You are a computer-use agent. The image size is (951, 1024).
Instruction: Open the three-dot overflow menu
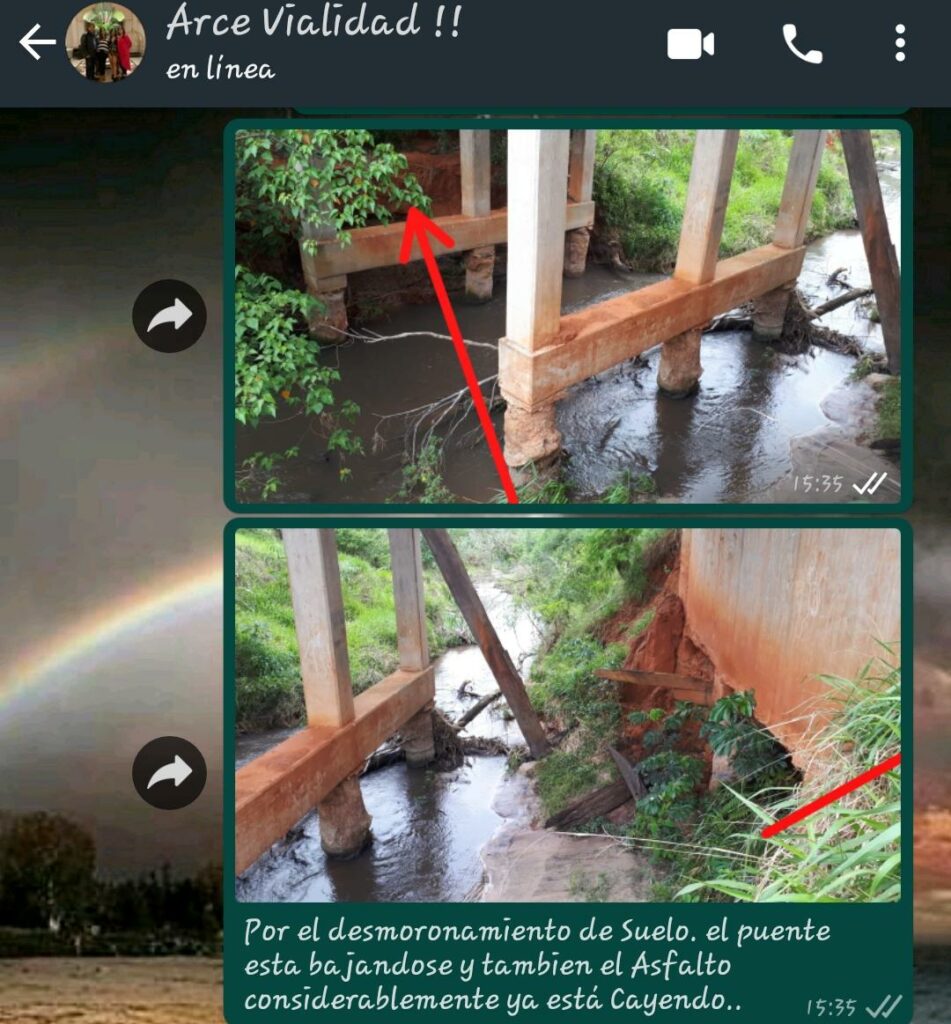pyautogui.click(x=900, y=44)
